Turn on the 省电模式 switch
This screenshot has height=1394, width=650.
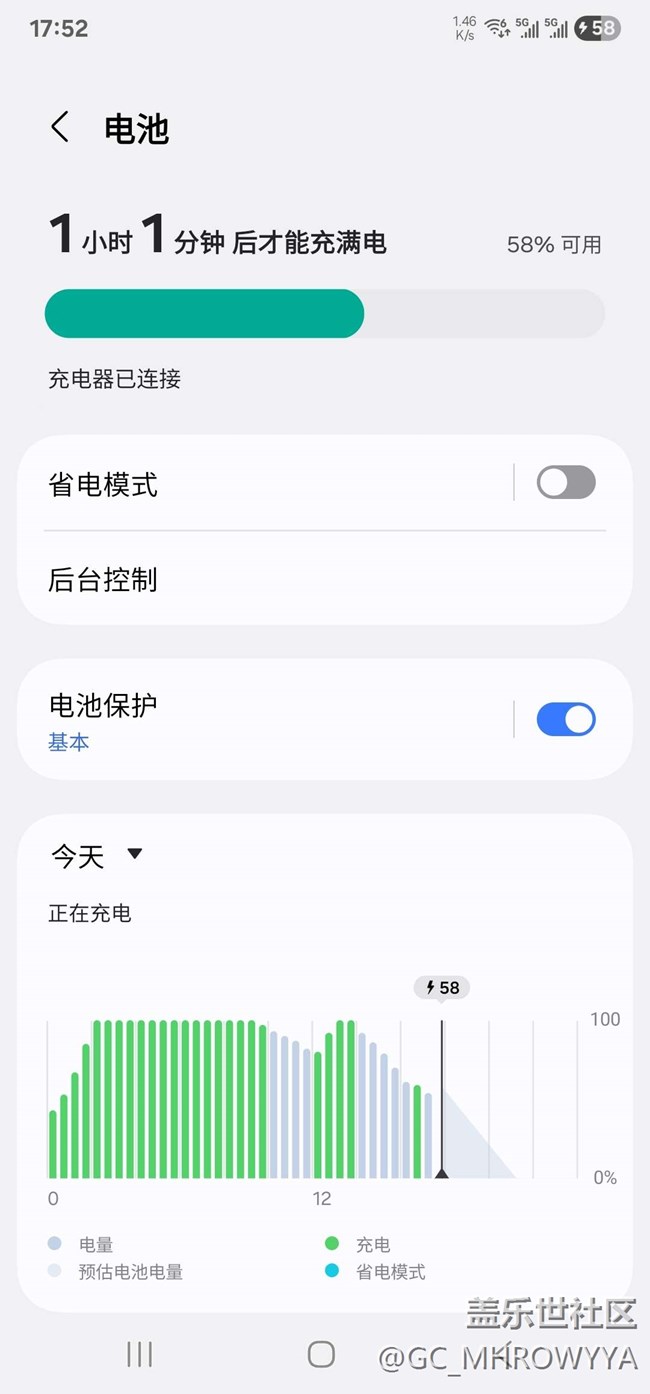566,483
